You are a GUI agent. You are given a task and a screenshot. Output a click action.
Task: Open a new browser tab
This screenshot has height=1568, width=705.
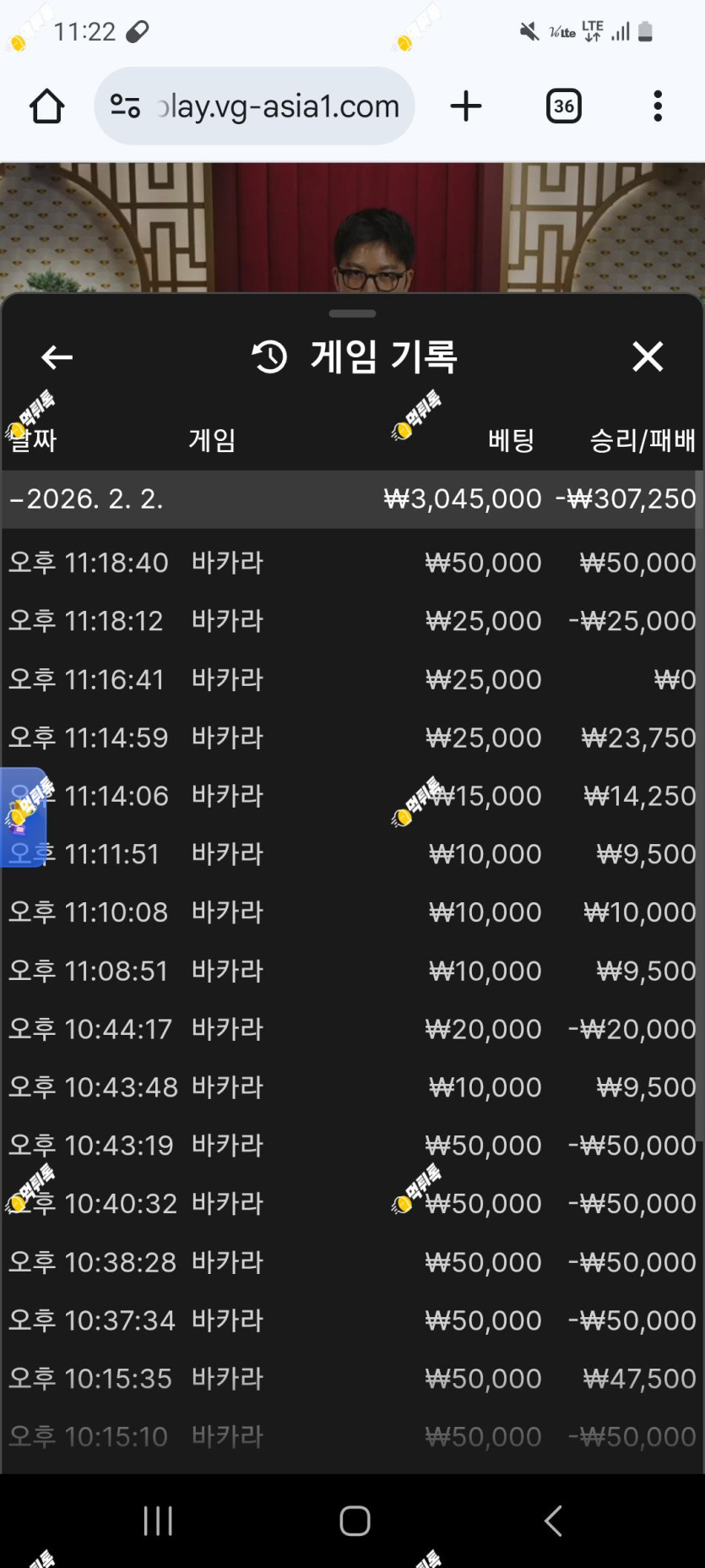(x=465, y=106)
